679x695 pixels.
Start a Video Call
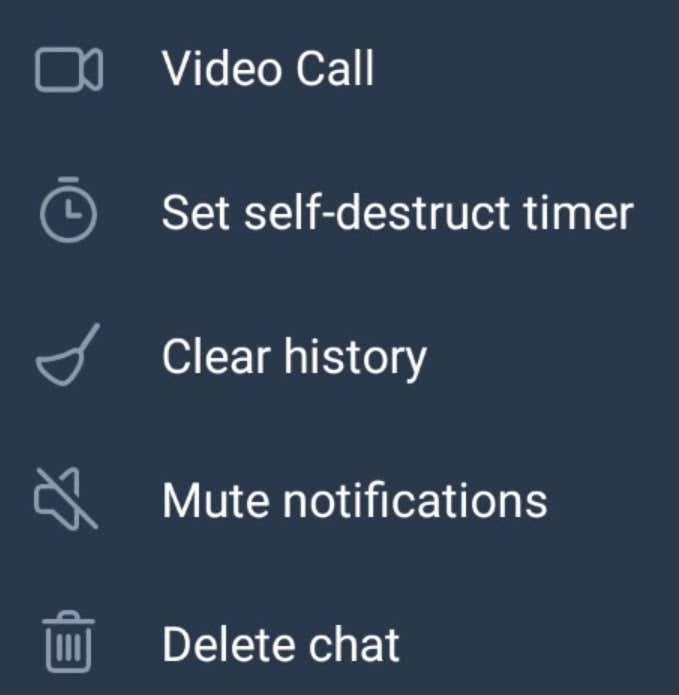[268, 70]
